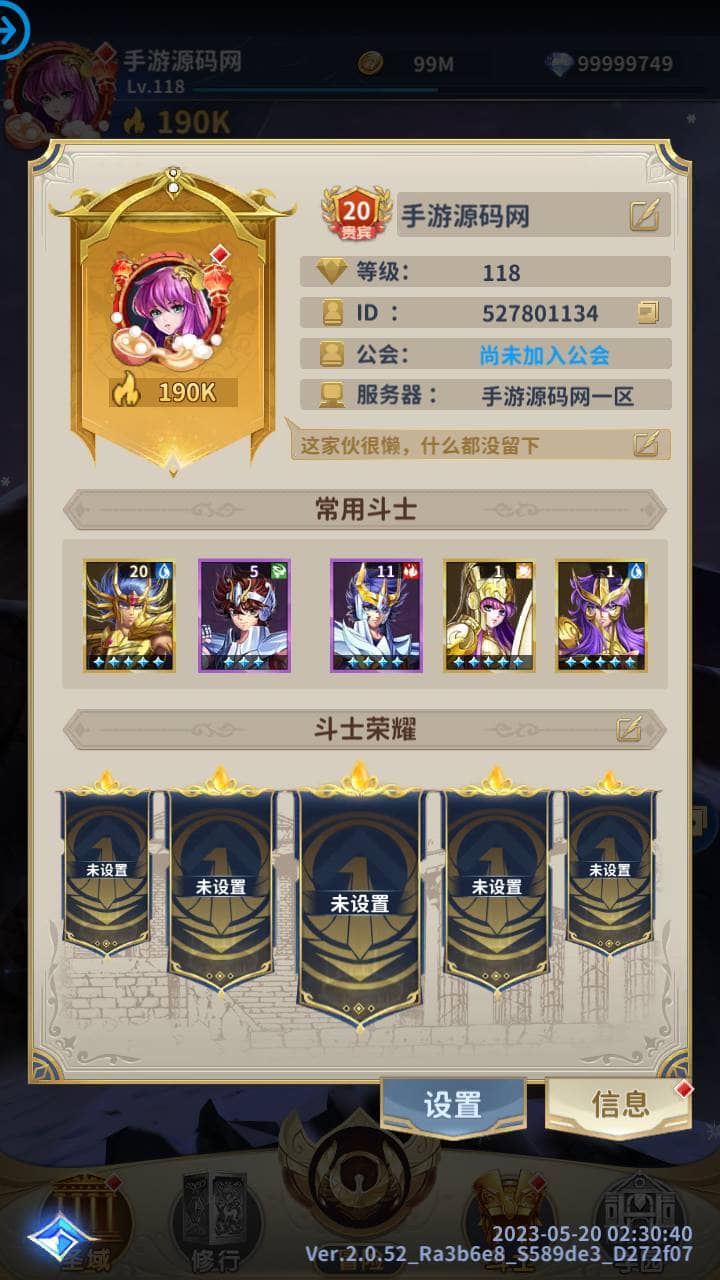The width and height of the screenshot is (720, 1280).
Task: Edit the signature 这家伙很懒
Action: coord(646,443)
